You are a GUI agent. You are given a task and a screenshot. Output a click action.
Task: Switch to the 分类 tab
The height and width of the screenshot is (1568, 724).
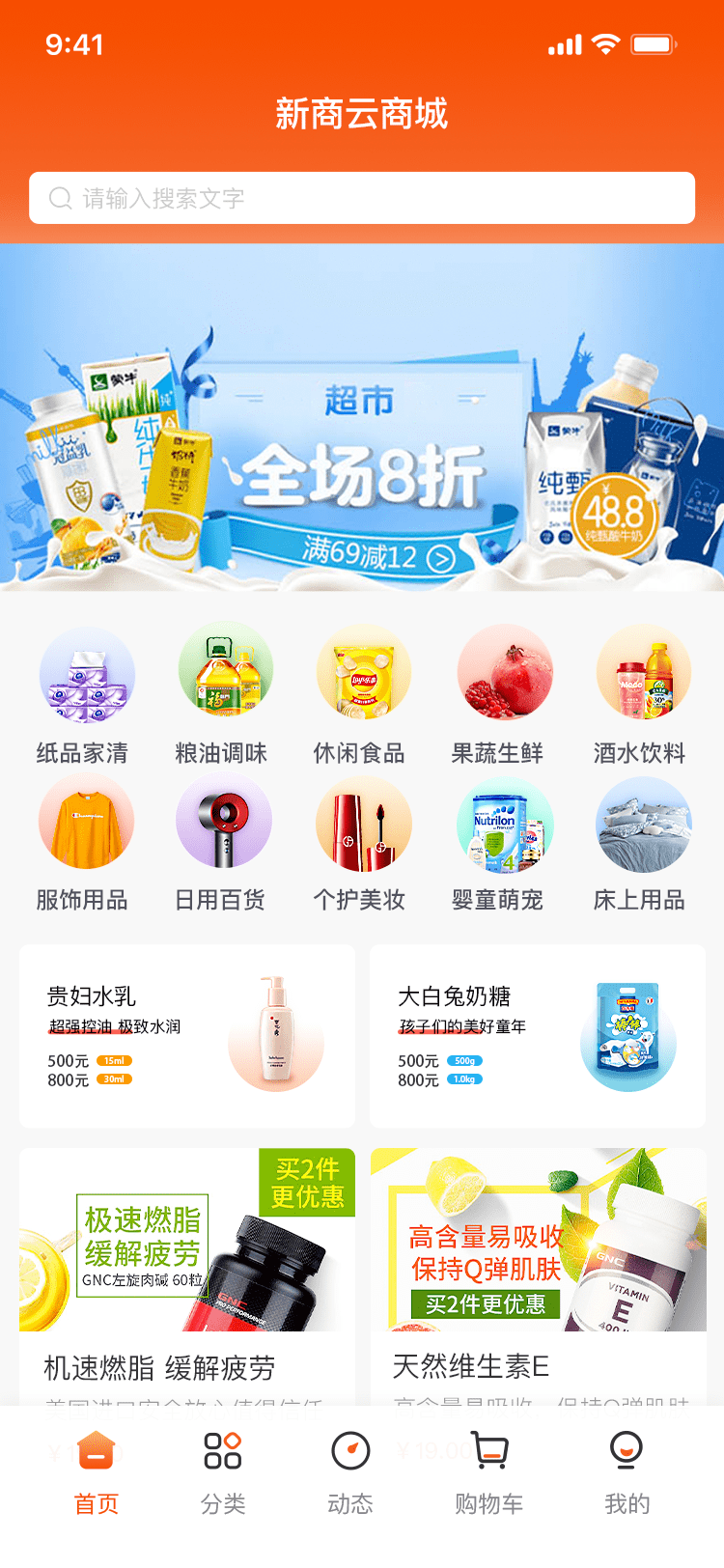coord(223,1472)
